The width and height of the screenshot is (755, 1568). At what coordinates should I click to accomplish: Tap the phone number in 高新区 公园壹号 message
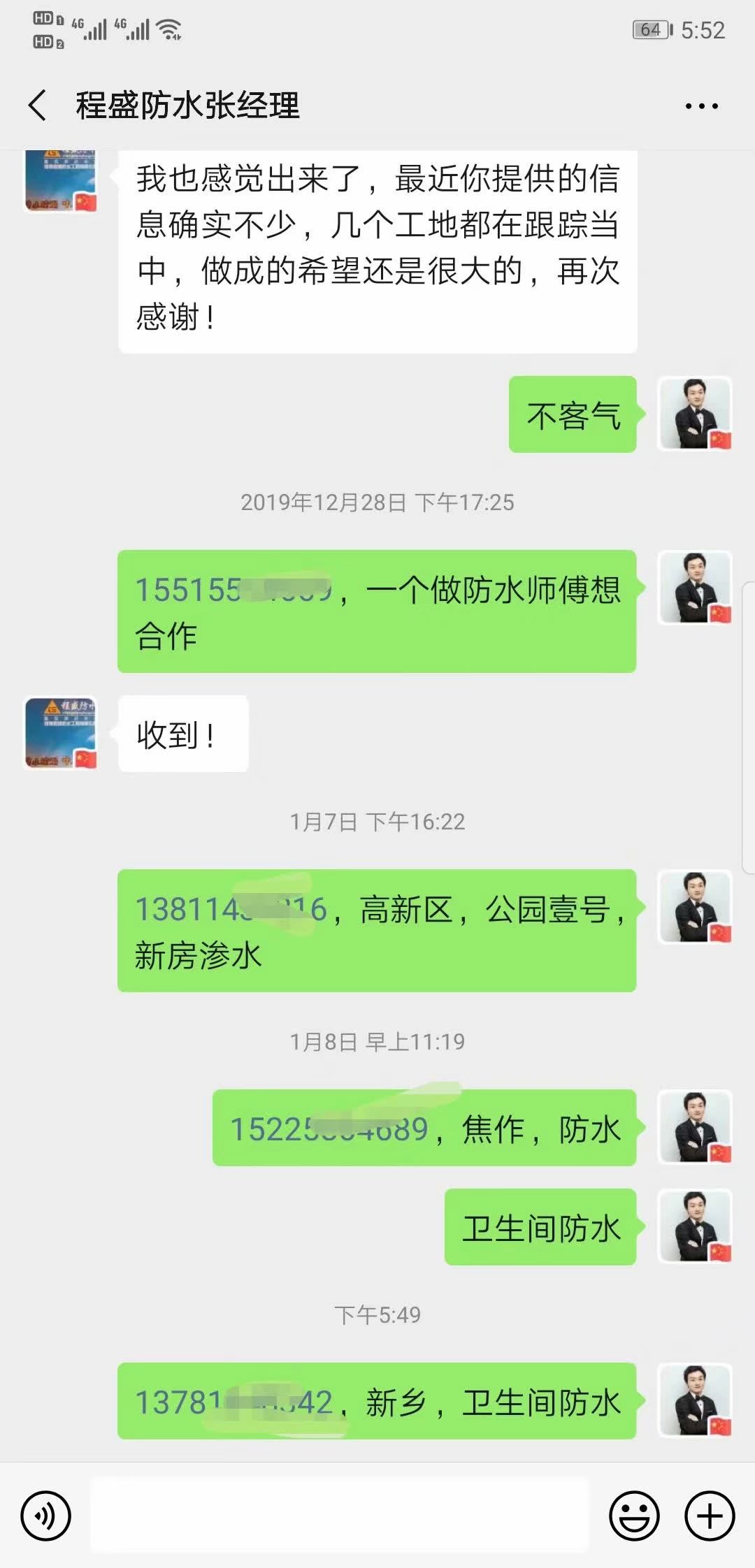point(231,909)
